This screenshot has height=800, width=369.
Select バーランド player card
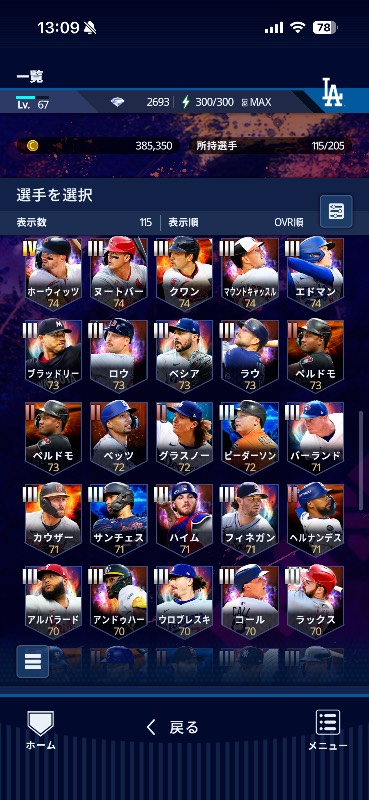[315, 438]
